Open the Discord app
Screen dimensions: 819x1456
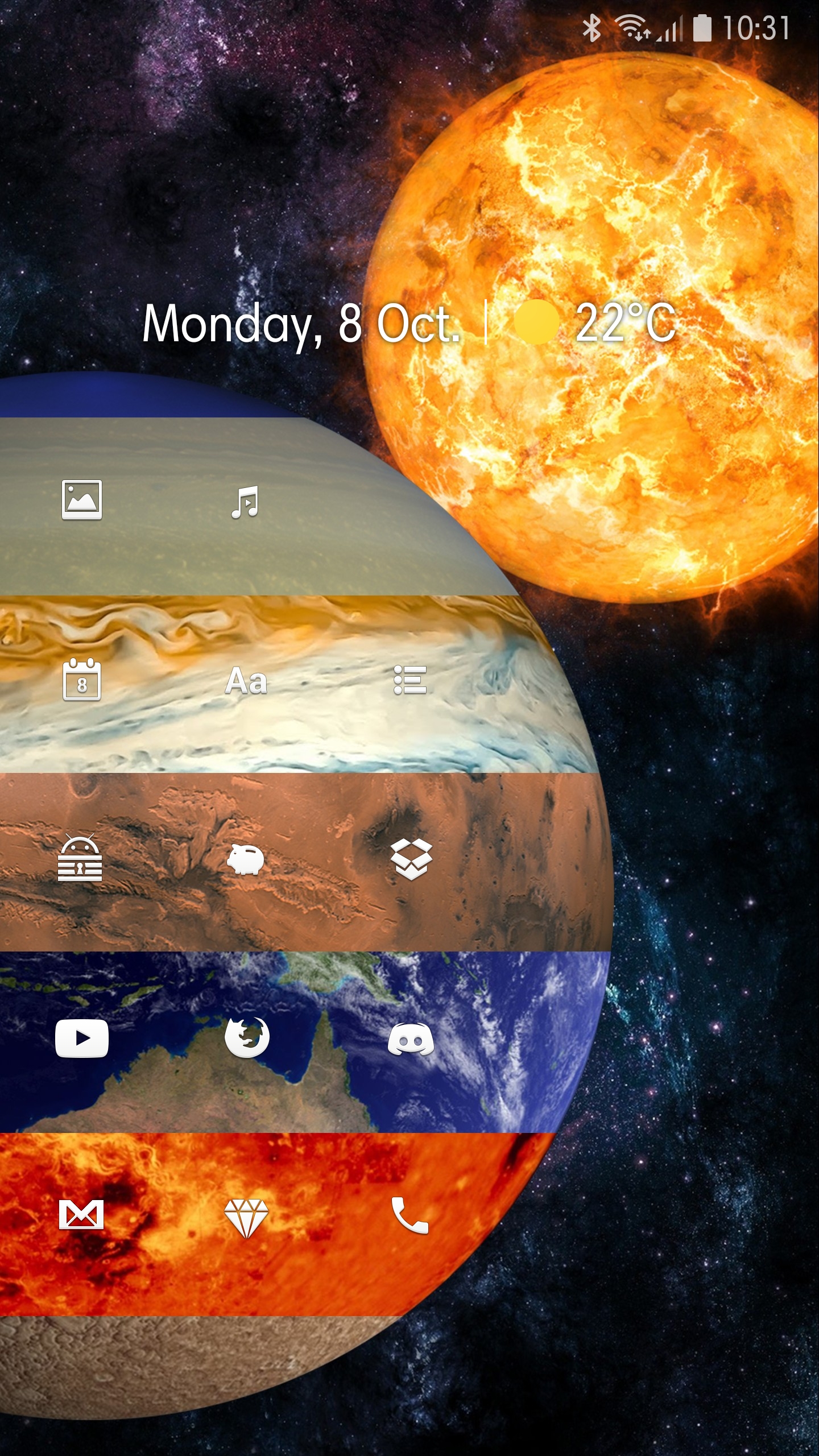click(x=411, y=1040)
